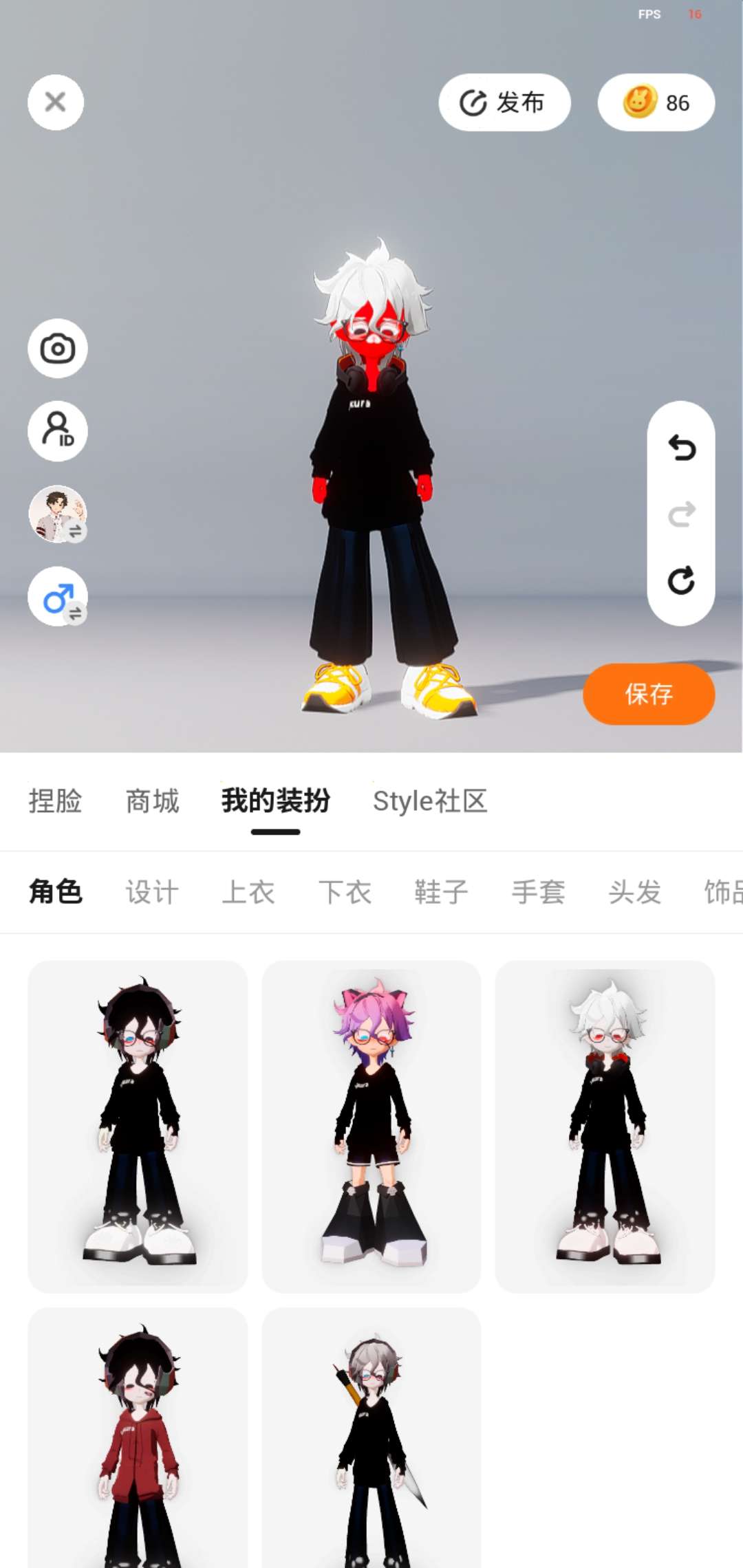Tap the 发布 publish button
The image size is (743, 1568).
coord(504,102)
